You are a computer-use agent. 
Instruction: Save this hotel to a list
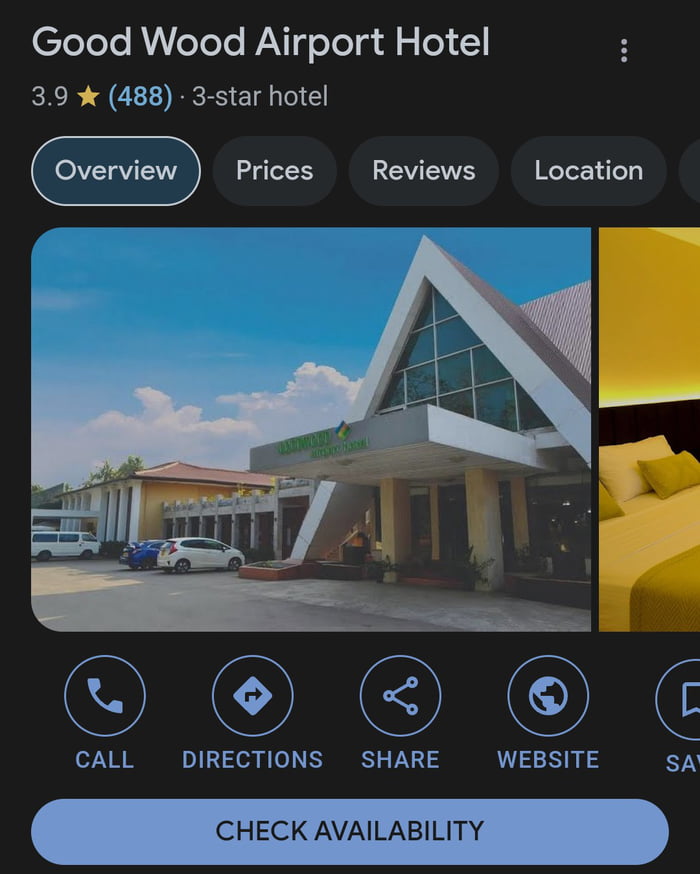point(684,700)
